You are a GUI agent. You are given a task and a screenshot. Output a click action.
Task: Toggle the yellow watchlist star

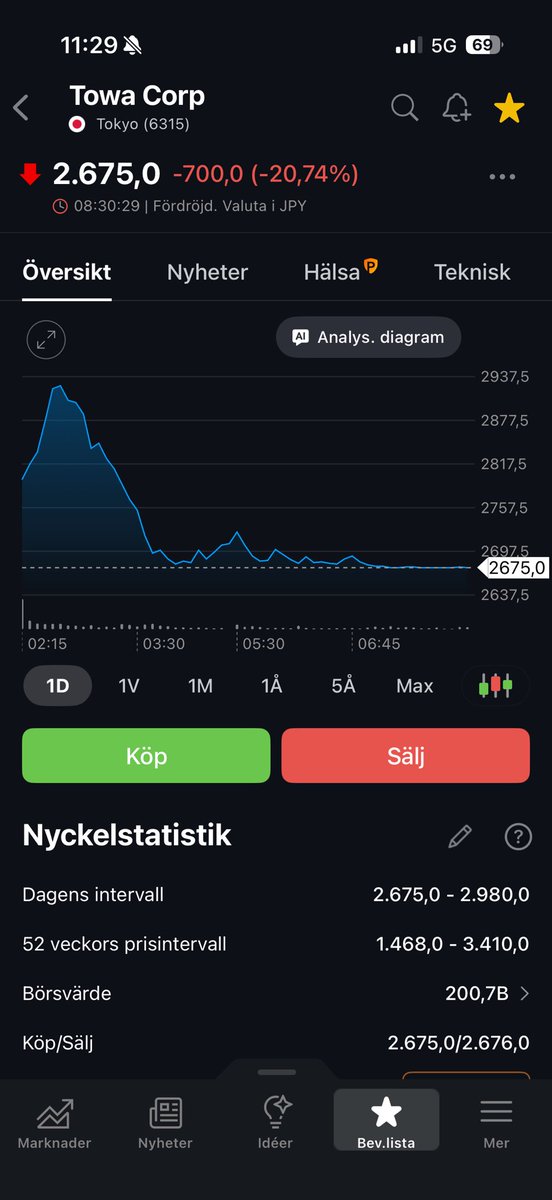509,107
